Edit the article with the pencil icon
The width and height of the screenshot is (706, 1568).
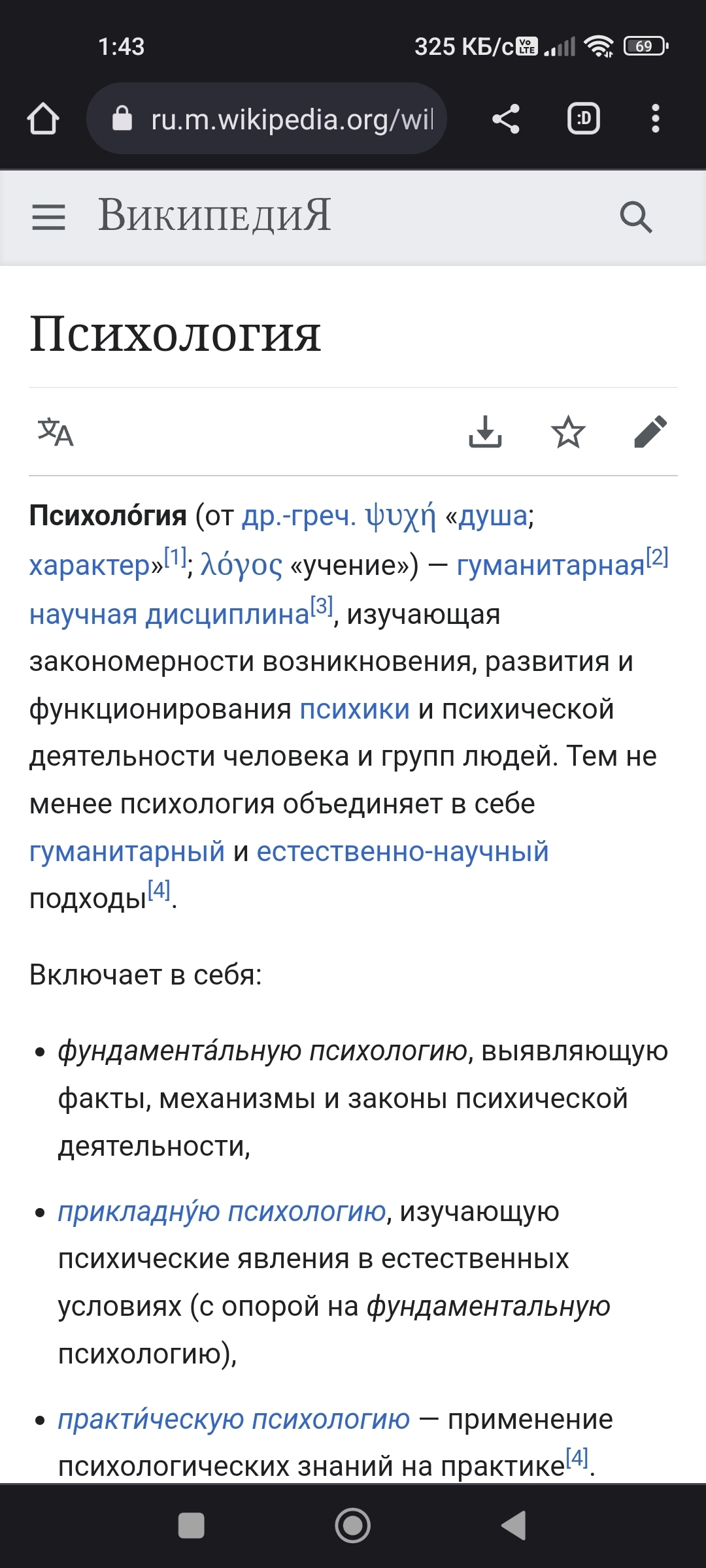click(x=650, y=432)
